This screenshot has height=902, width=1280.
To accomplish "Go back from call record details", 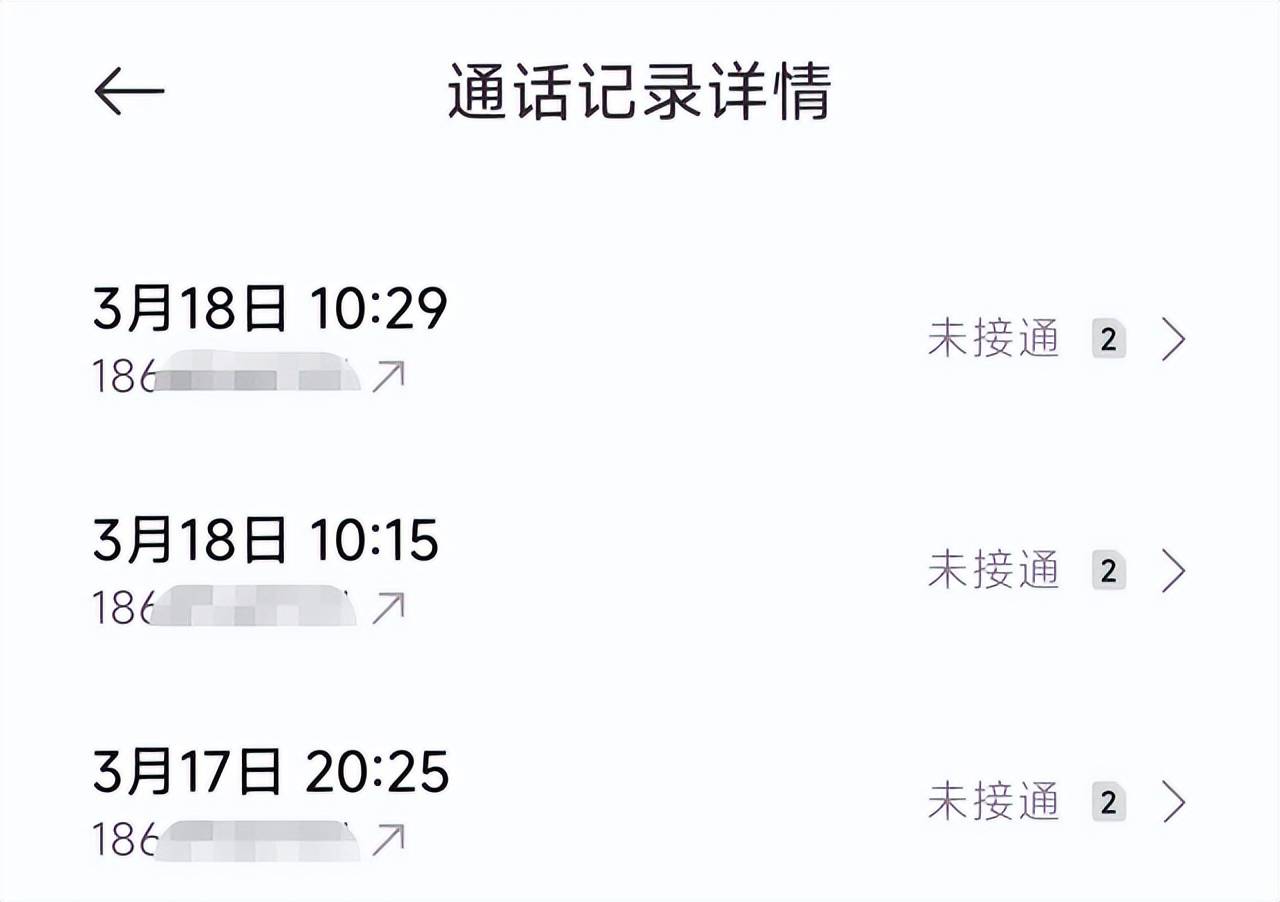I will pyautogui.click(x=129, y=92).
